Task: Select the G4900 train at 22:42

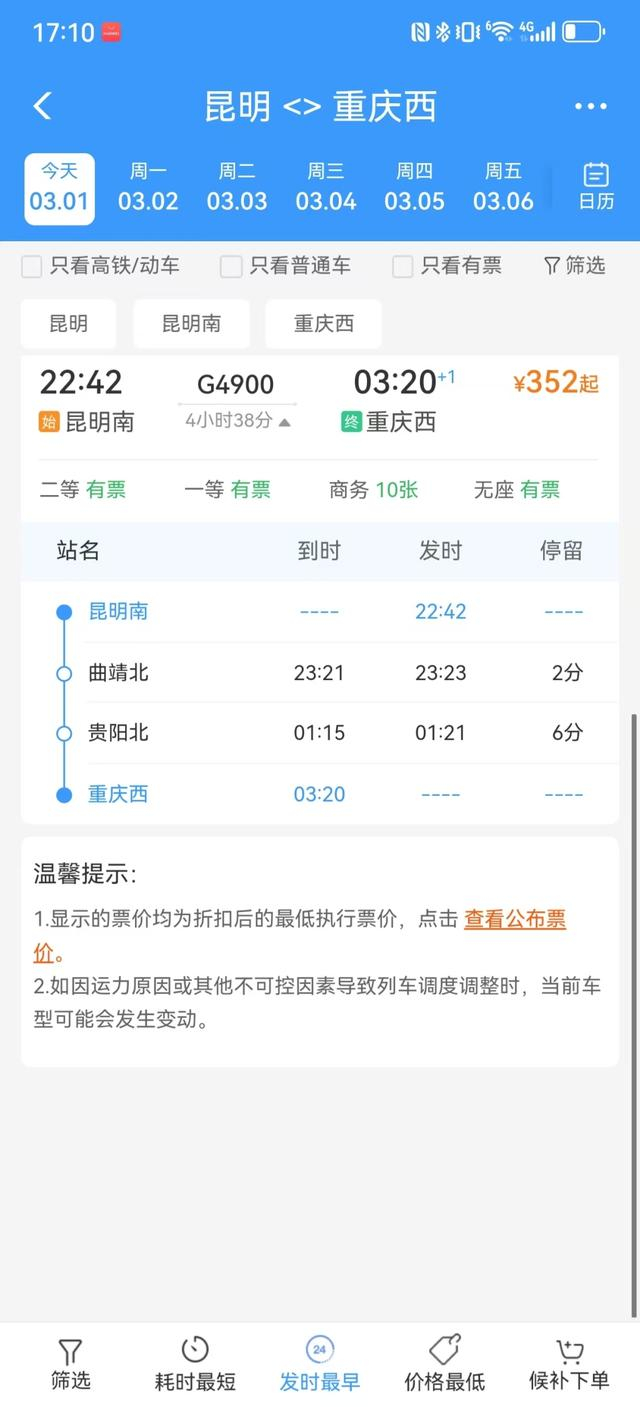Action: (320, 402)
